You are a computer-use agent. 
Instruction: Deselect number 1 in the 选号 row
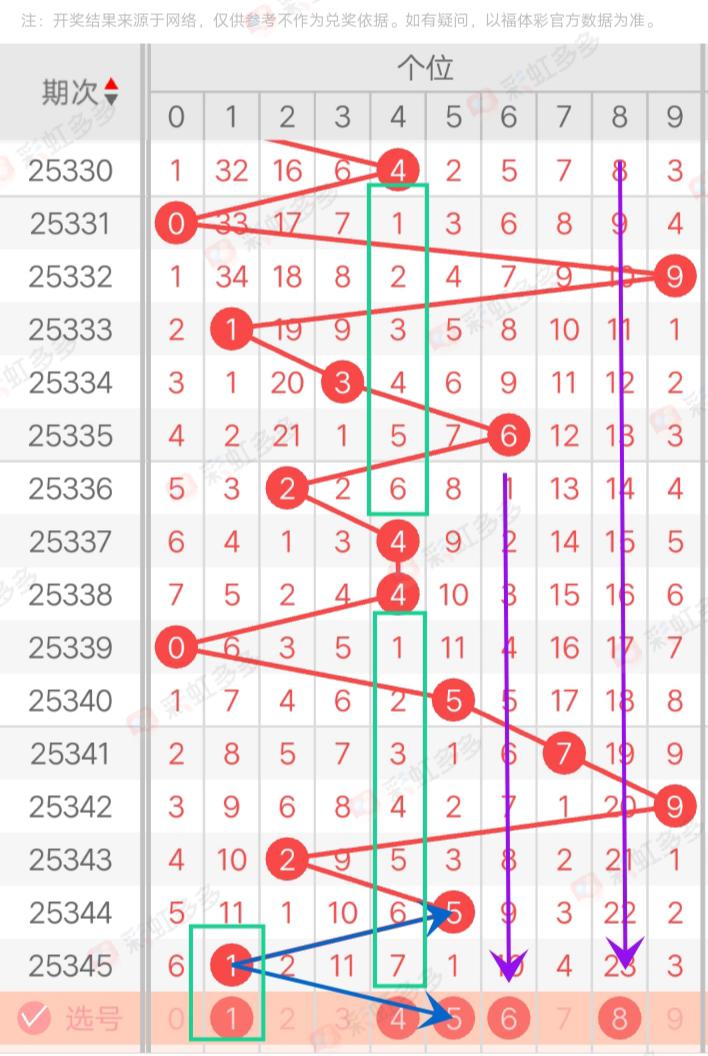coord(231,1019)
